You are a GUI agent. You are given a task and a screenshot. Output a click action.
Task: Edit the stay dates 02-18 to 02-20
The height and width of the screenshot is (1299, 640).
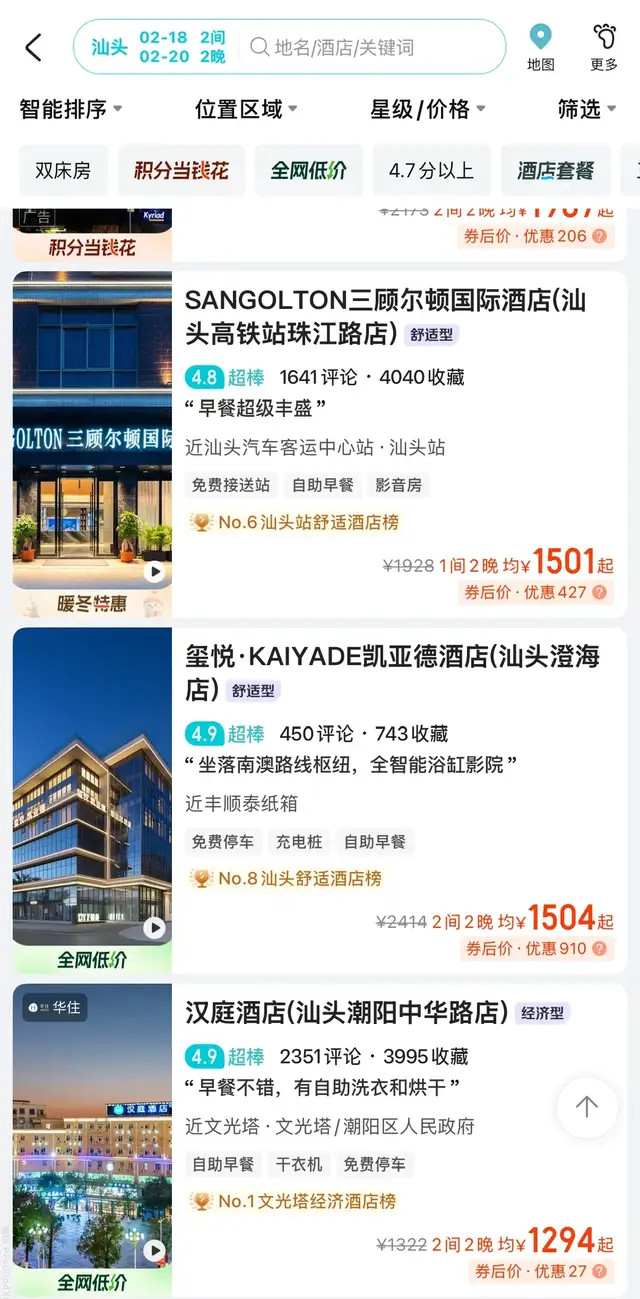(x=163, y=47)
